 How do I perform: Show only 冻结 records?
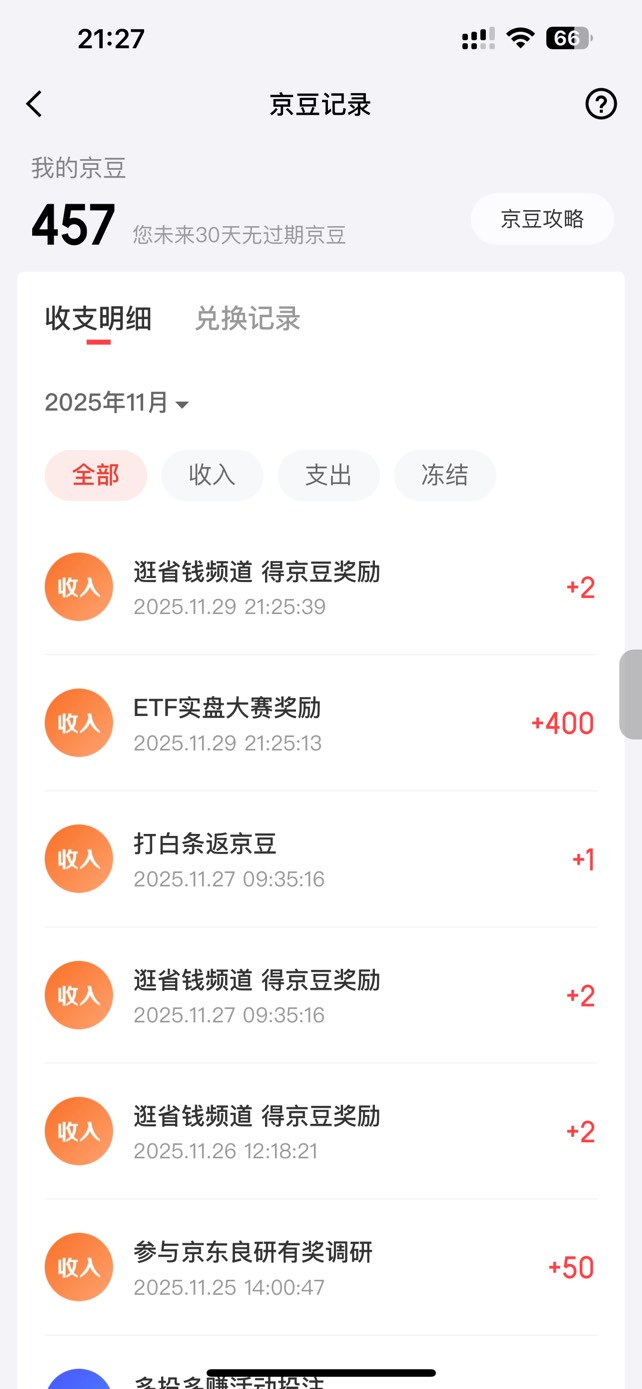point(444,475)
